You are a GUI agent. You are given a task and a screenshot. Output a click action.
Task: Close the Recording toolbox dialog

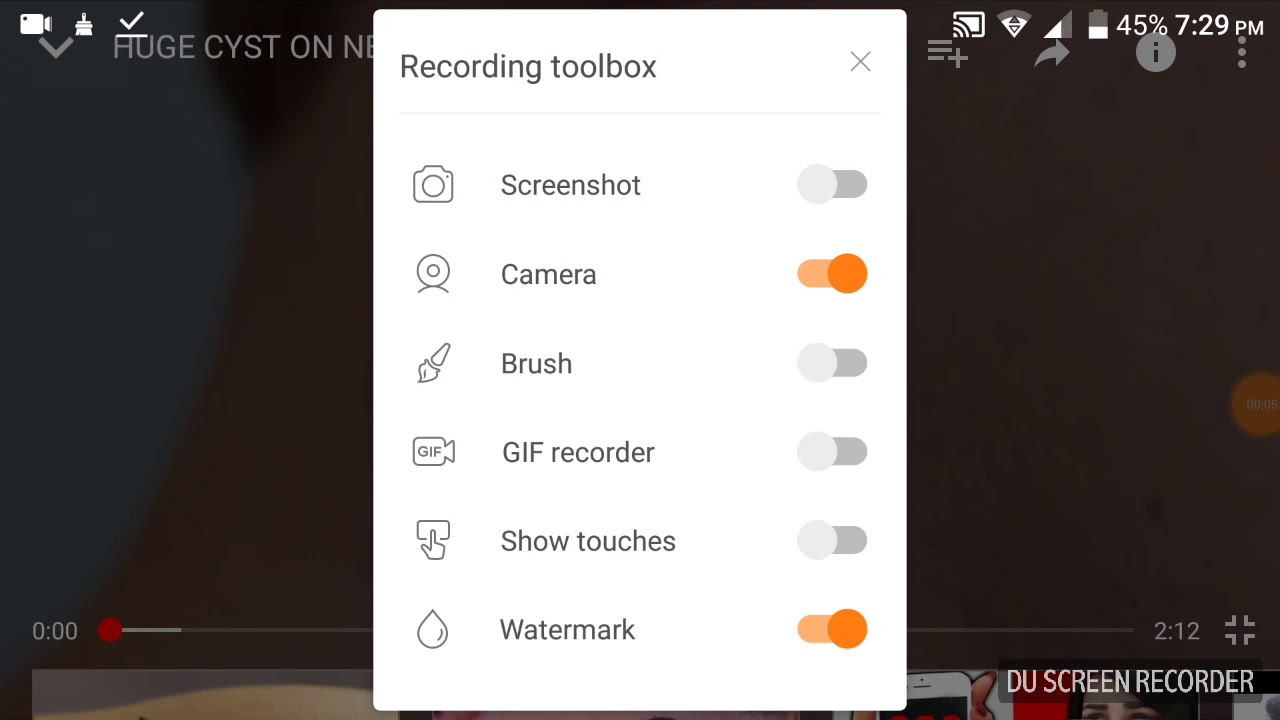click(x=860, y=62)
